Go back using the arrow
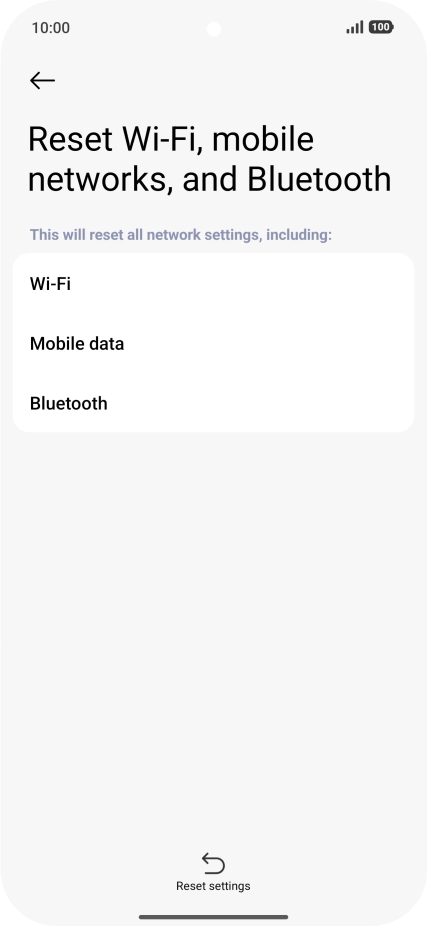Viewport: 427px width, 926px height. [43, 80]
